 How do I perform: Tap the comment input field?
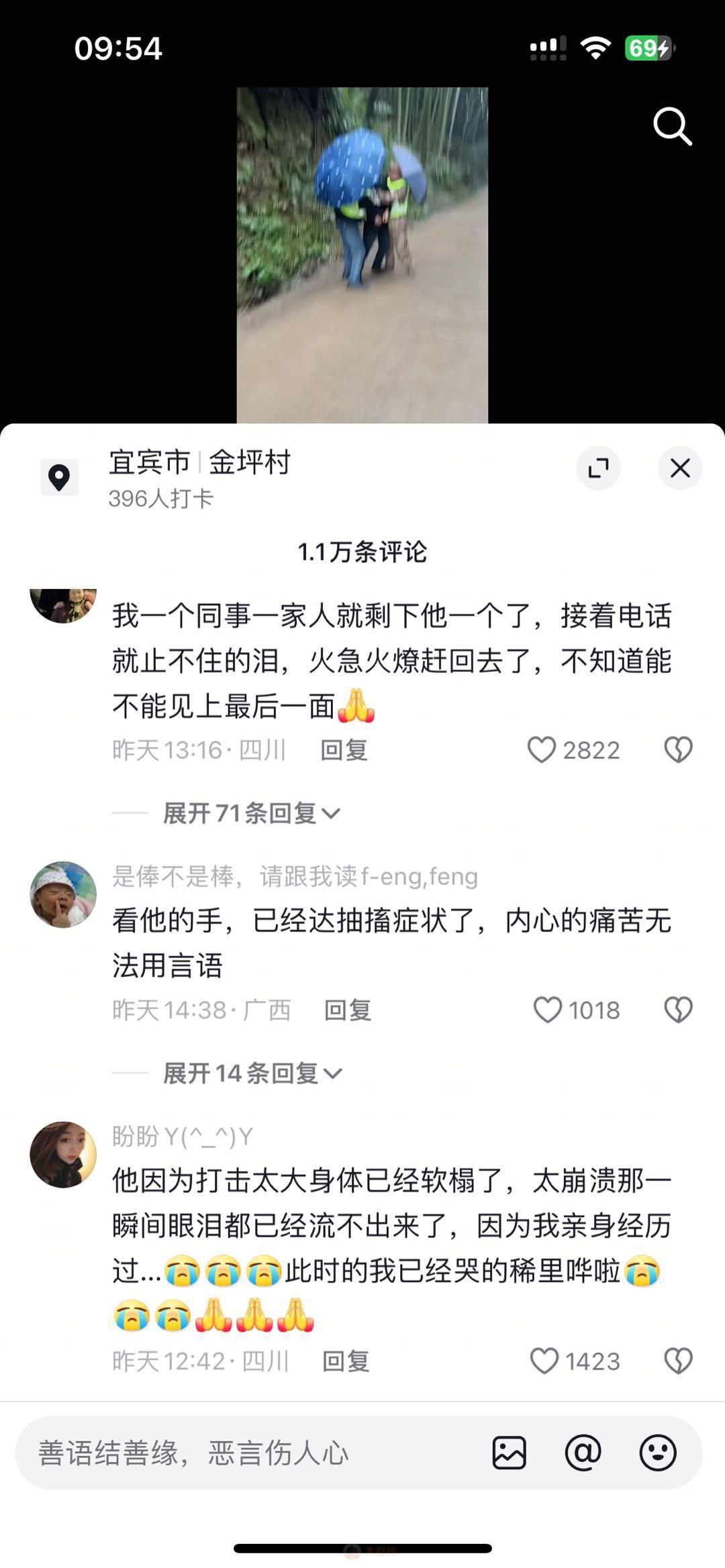pos(248,1453)
